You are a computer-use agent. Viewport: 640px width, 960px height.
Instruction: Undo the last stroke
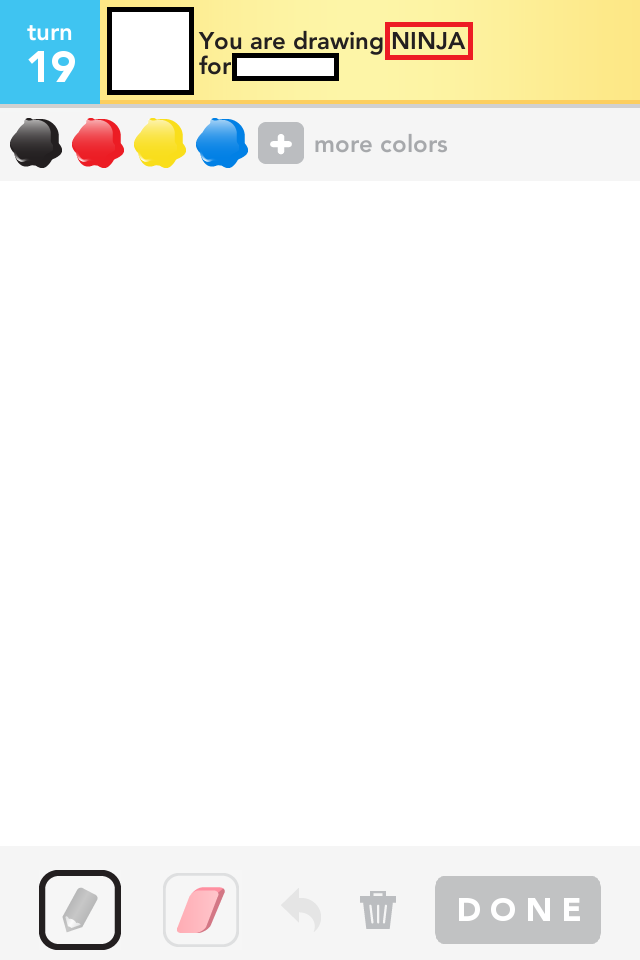point(301,910)
